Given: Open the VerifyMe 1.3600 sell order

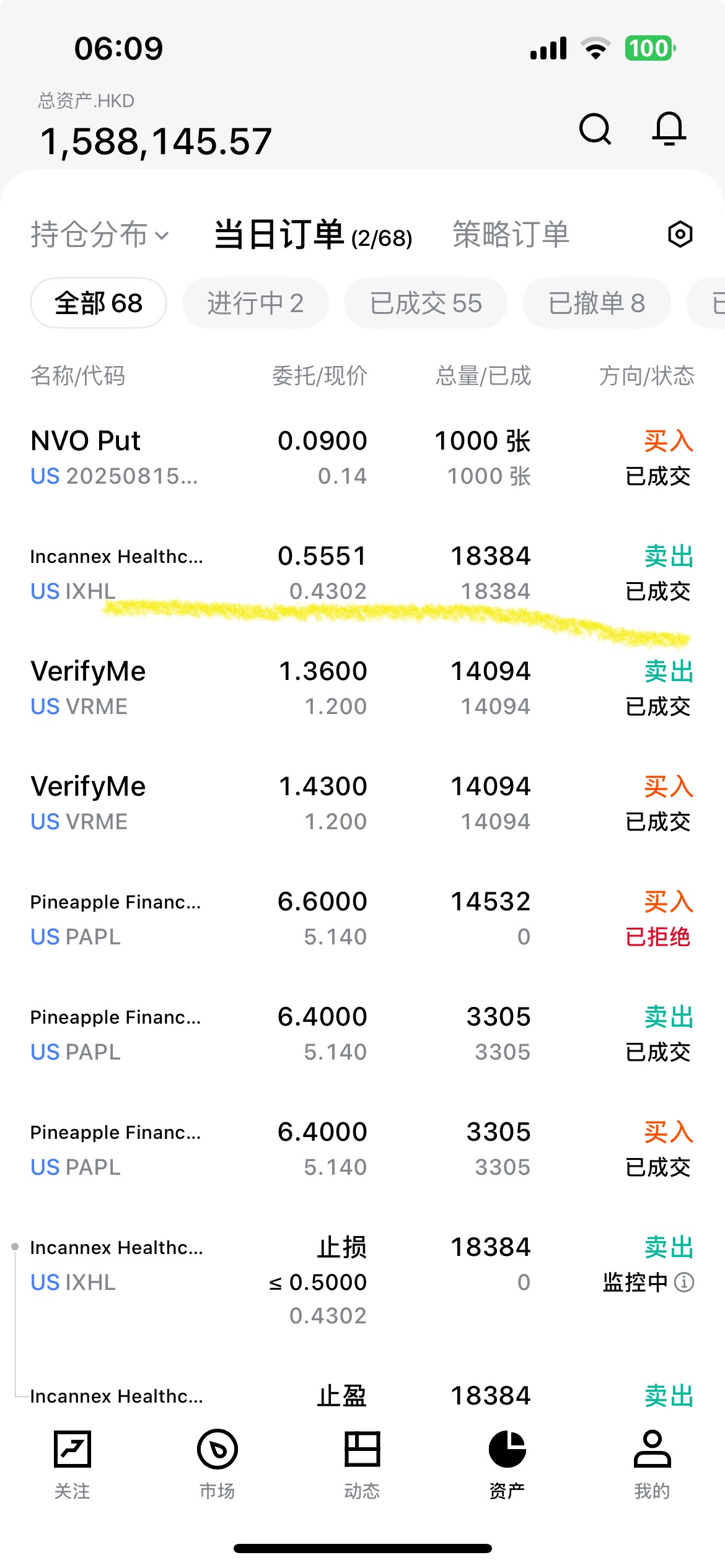Looking at the screenshot, I should [362, 689].
